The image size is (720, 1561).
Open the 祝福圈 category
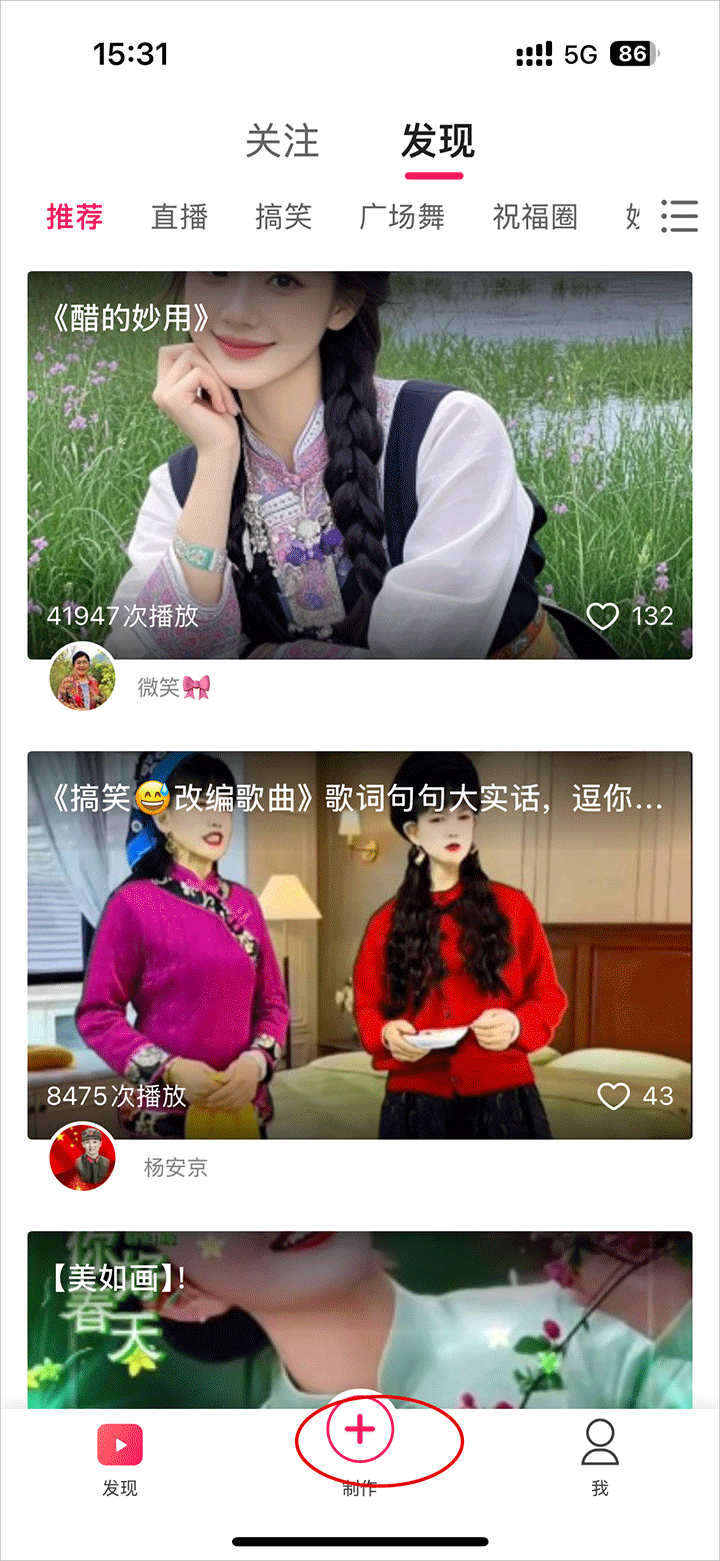[535, 217]
